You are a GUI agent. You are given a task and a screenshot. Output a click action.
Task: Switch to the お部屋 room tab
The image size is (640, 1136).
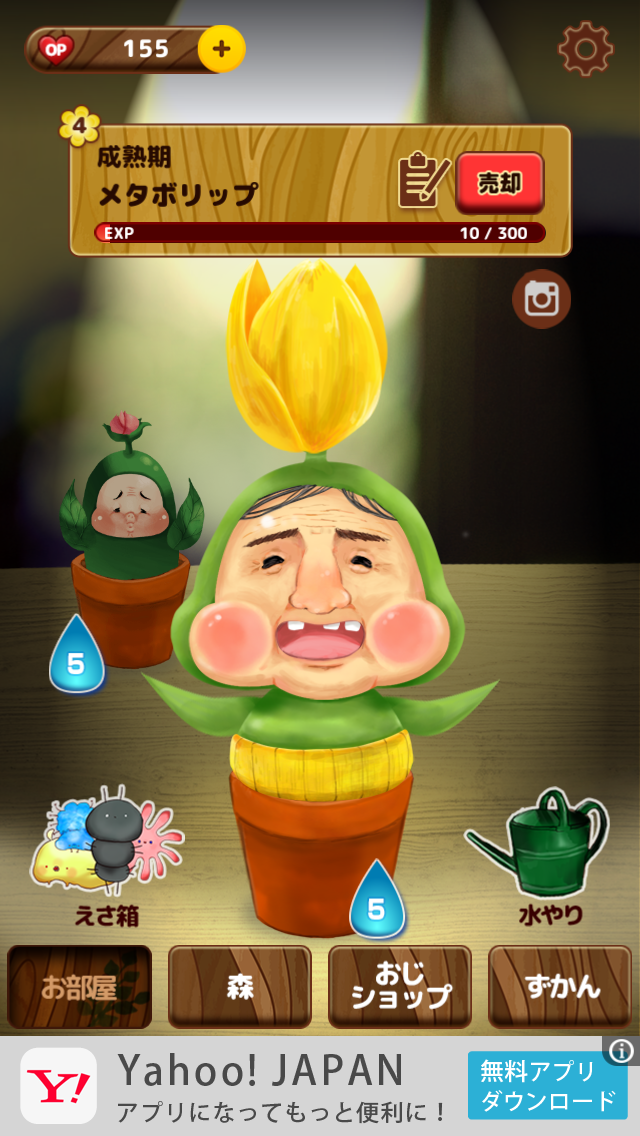point(80,987)
